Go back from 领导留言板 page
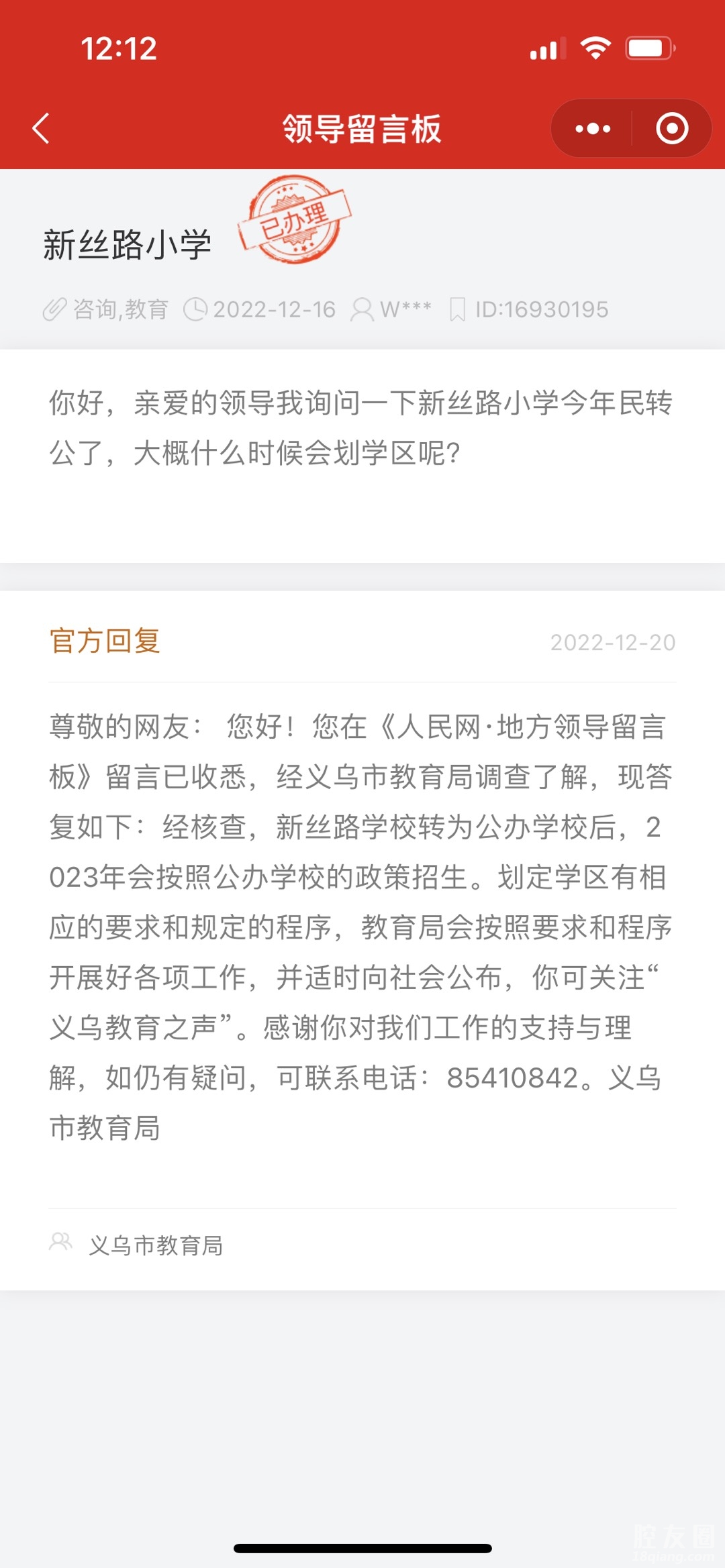This screenshot has width=725, height=1568. tap(42, 128)
